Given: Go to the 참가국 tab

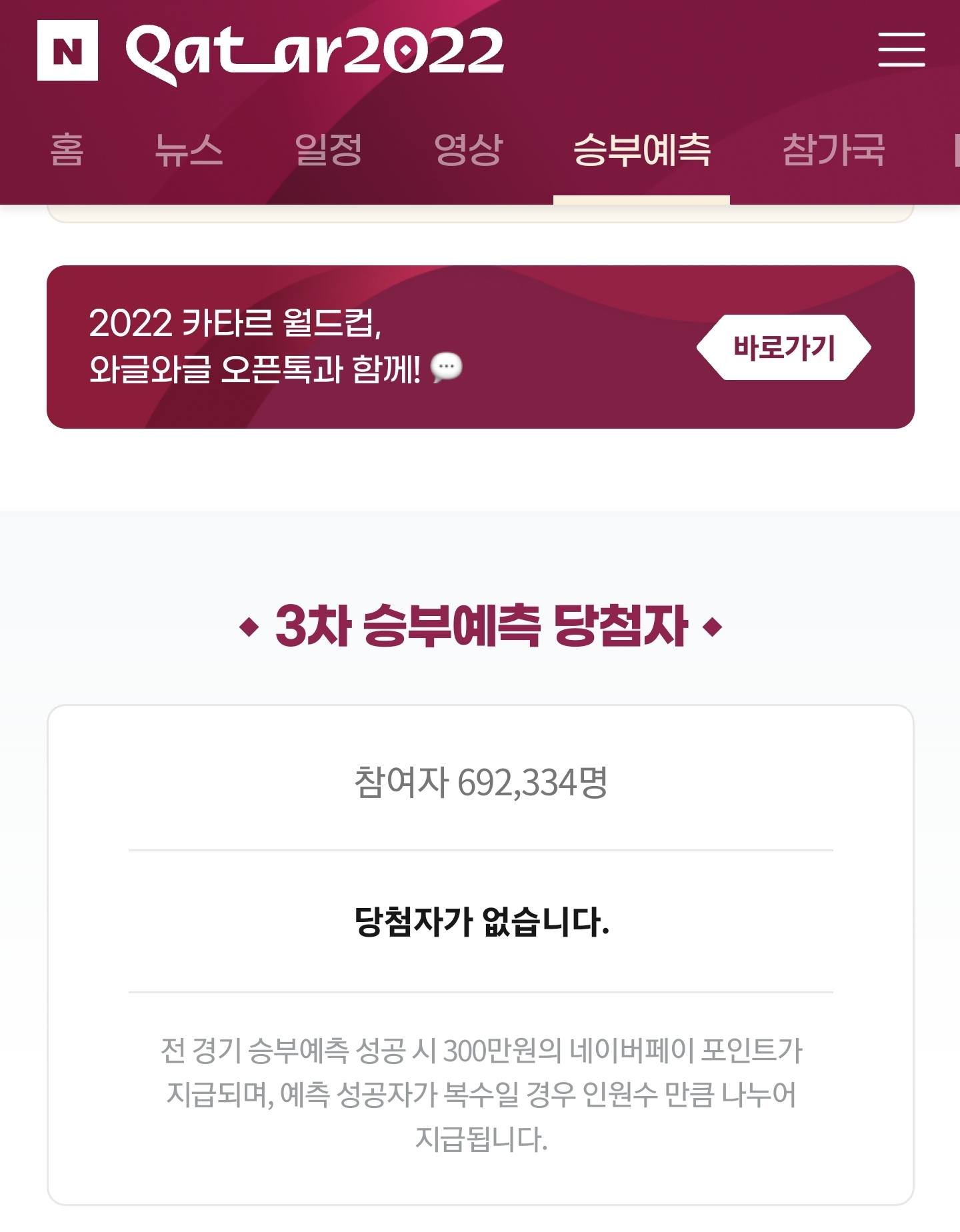Looking at the screenshot, I should tap(833, 150).
